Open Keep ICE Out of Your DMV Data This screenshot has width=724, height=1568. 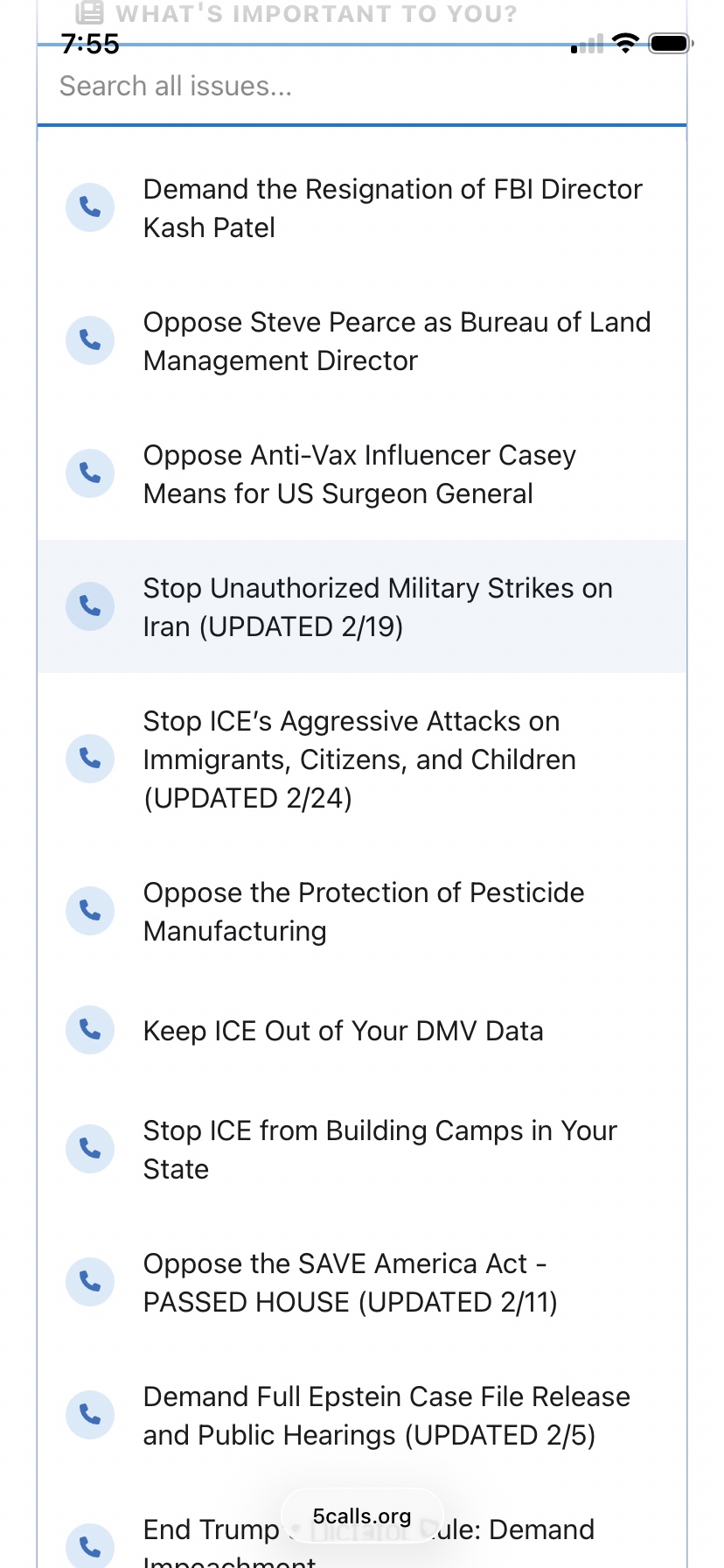tap(343, 1031)
